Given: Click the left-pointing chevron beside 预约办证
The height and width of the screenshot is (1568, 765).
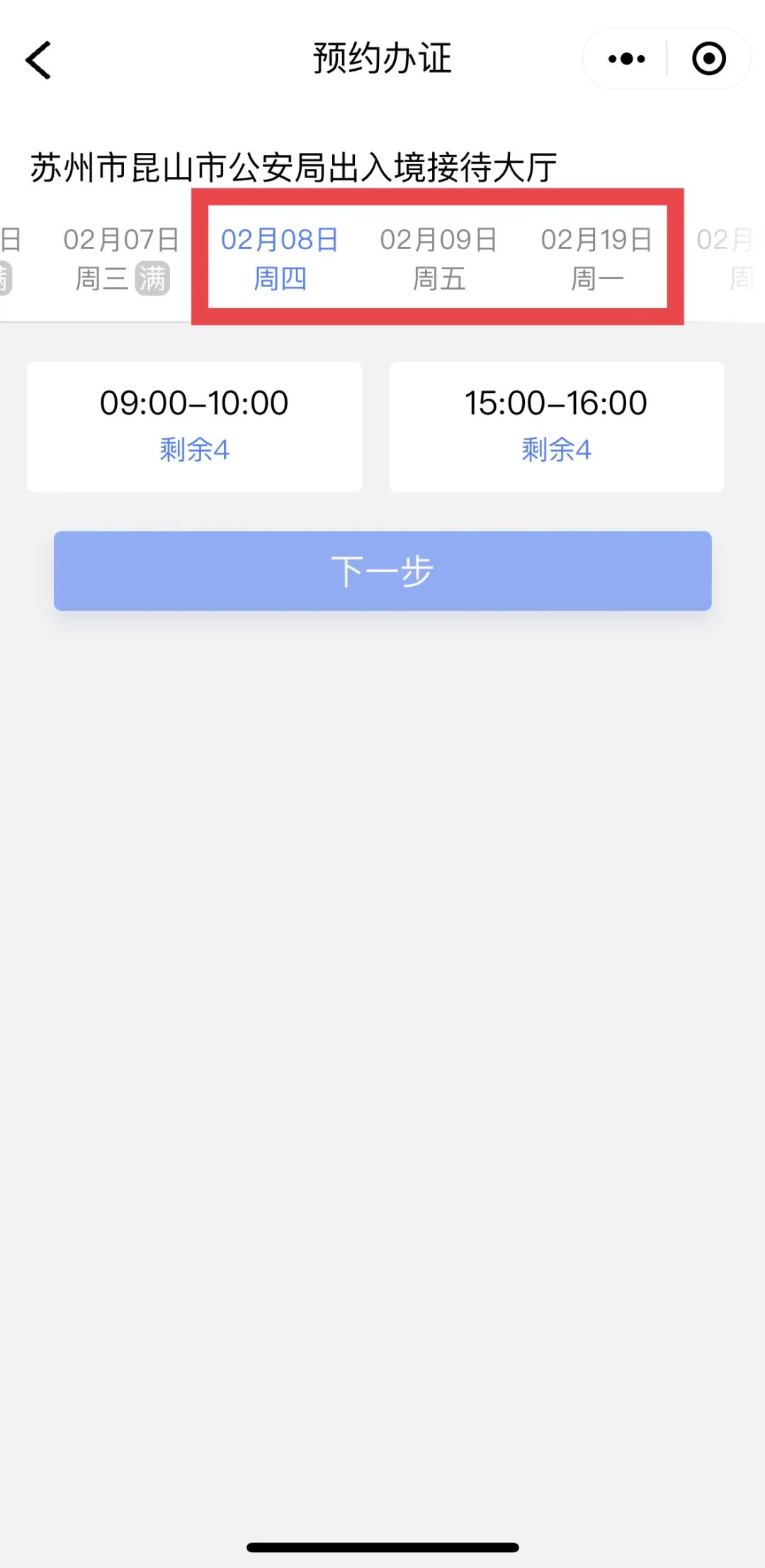Looking at the screenshot, I should [x=40, y=59].
